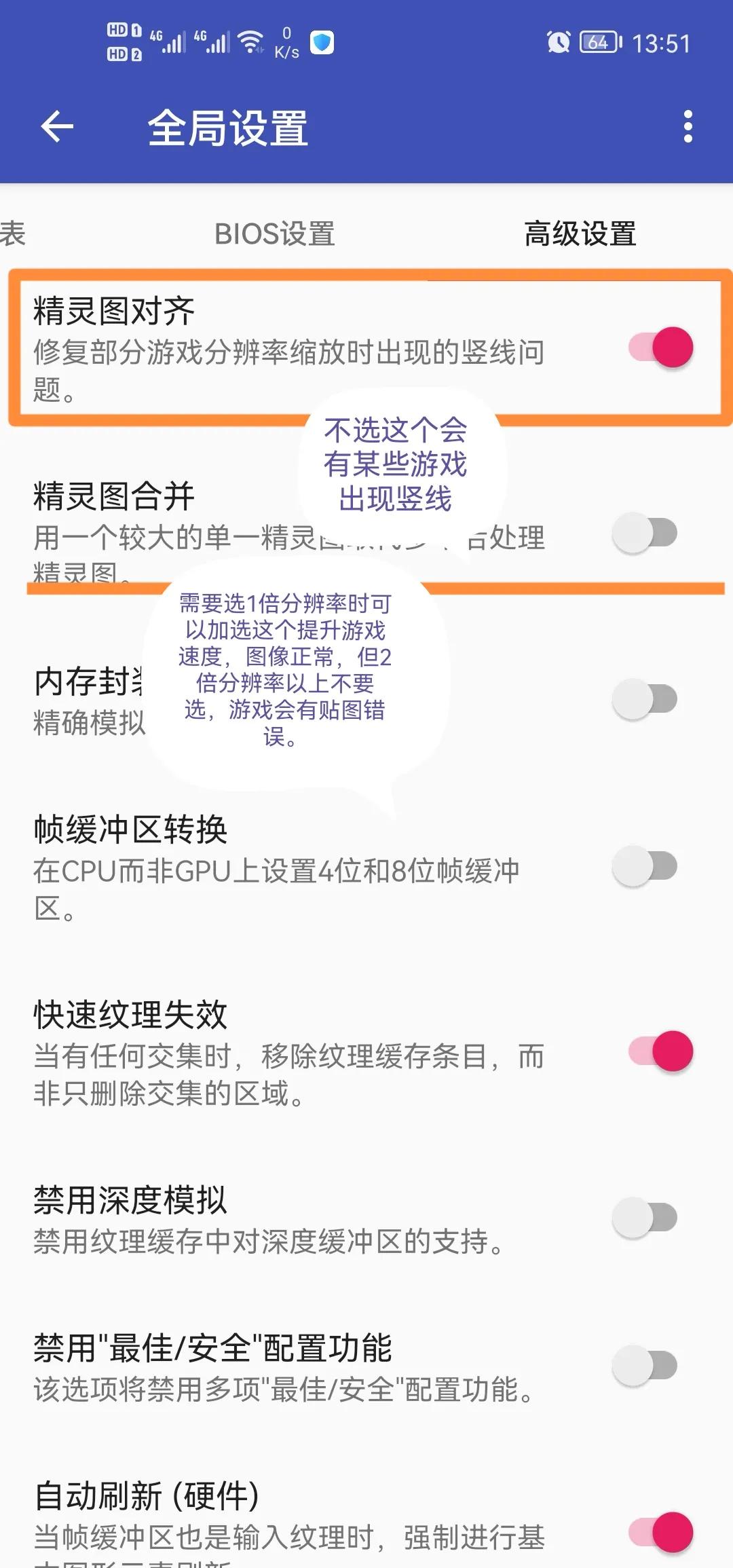The width and height of the screenshot is (733, 1568).
Task: Toggle 禁用深度模拟 on
Action: pyautogui.click(x=645, y=1218)
